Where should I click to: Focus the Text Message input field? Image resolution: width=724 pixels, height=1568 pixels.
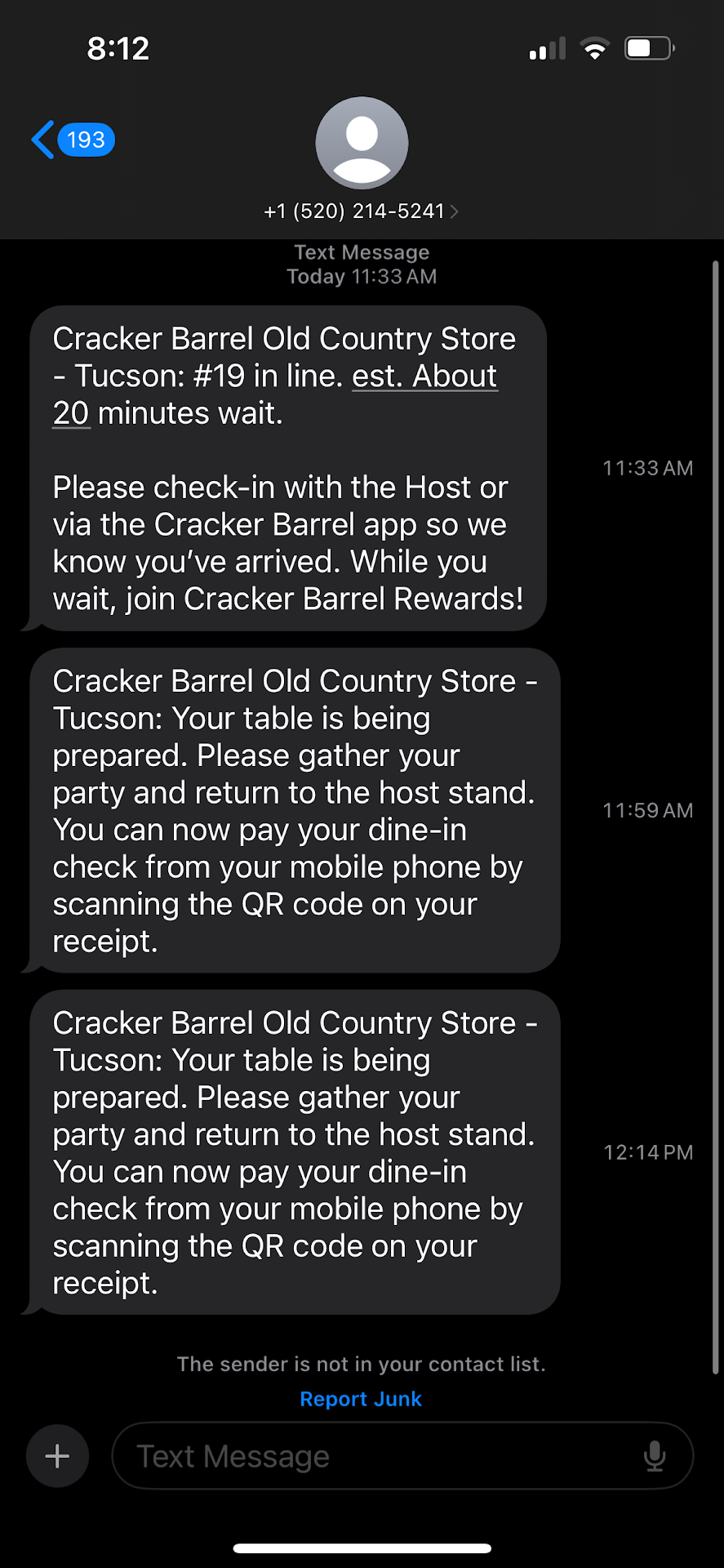coord(375,1456)
